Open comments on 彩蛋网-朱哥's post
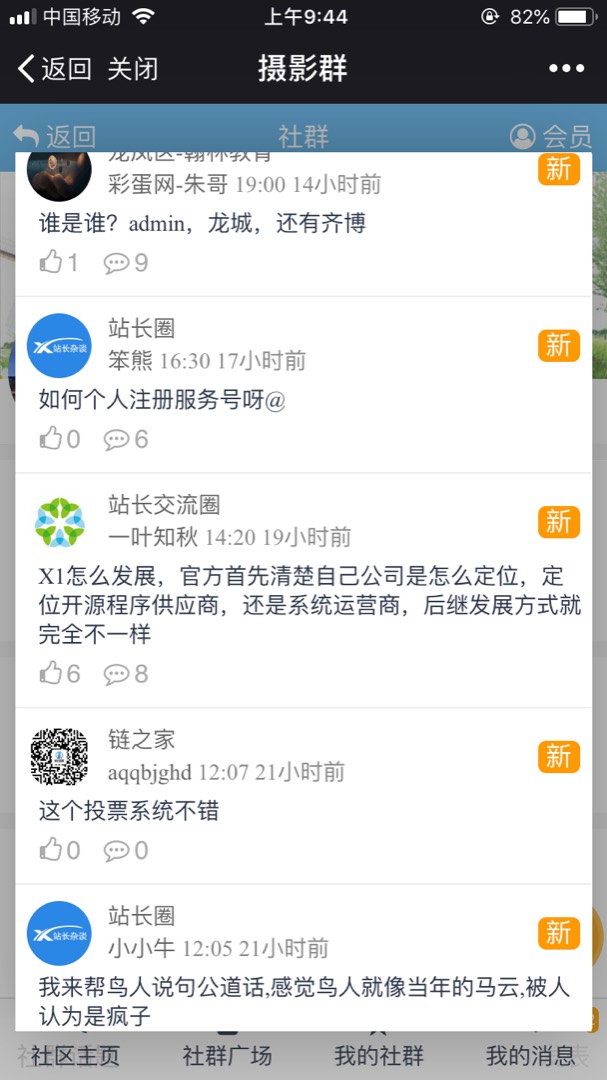Viewport: 607px width, 1080px height. pyautogui.click(x=126, y=263)
